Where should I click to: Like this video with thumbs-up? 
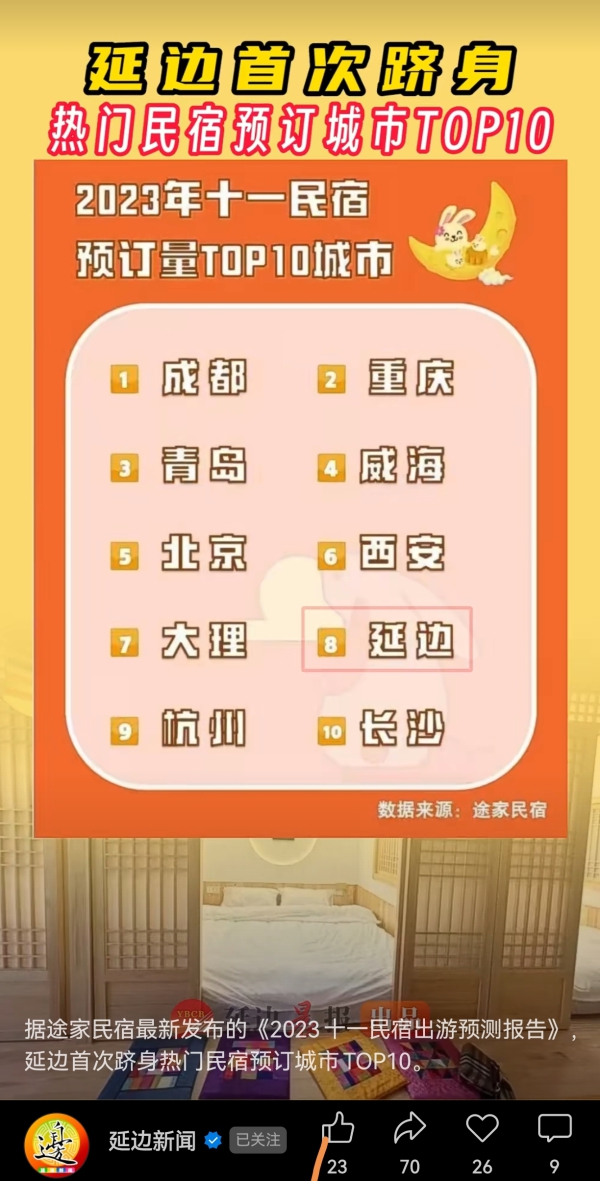pos(338,1130)
